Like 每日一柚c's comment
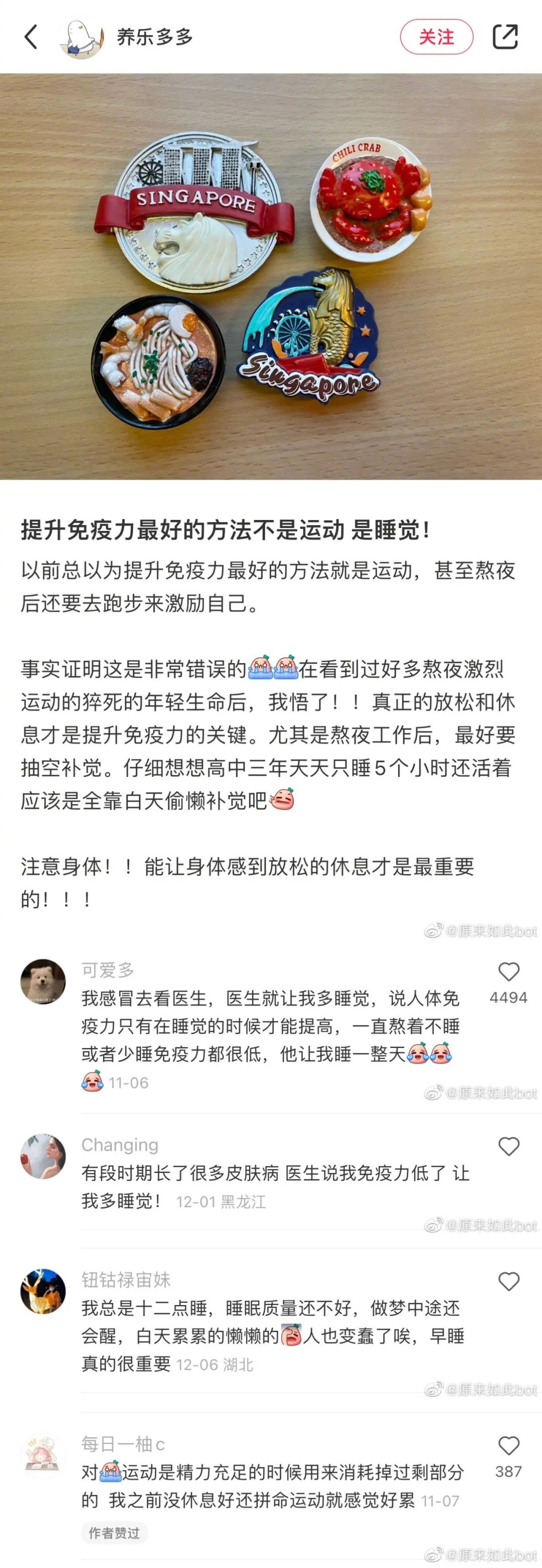The height and width of the screenshot is (1568, 542). pyautogui.click(x=508, y=1446)
